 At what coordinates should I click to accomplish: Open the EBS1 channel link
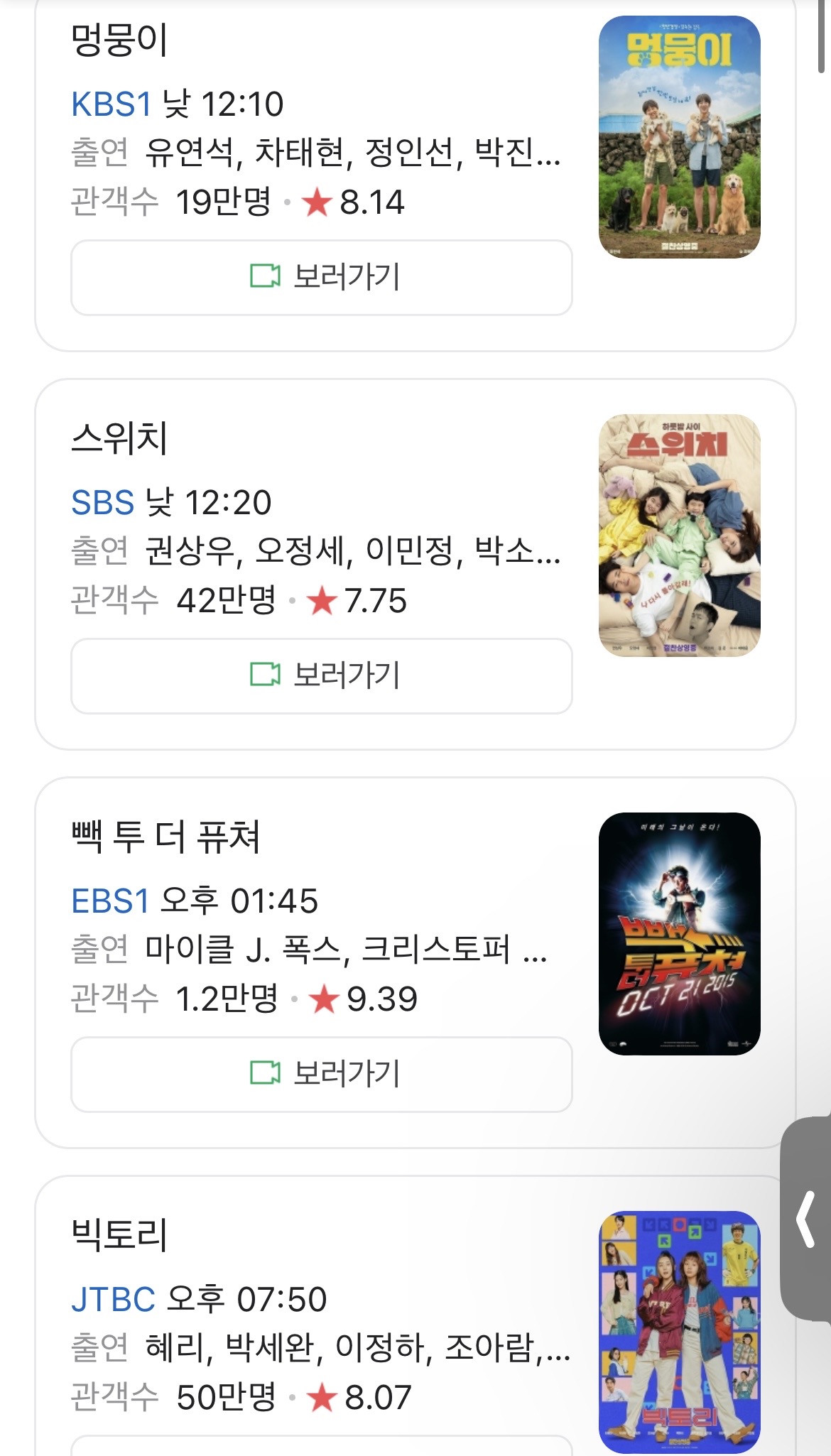coord(110,901)
